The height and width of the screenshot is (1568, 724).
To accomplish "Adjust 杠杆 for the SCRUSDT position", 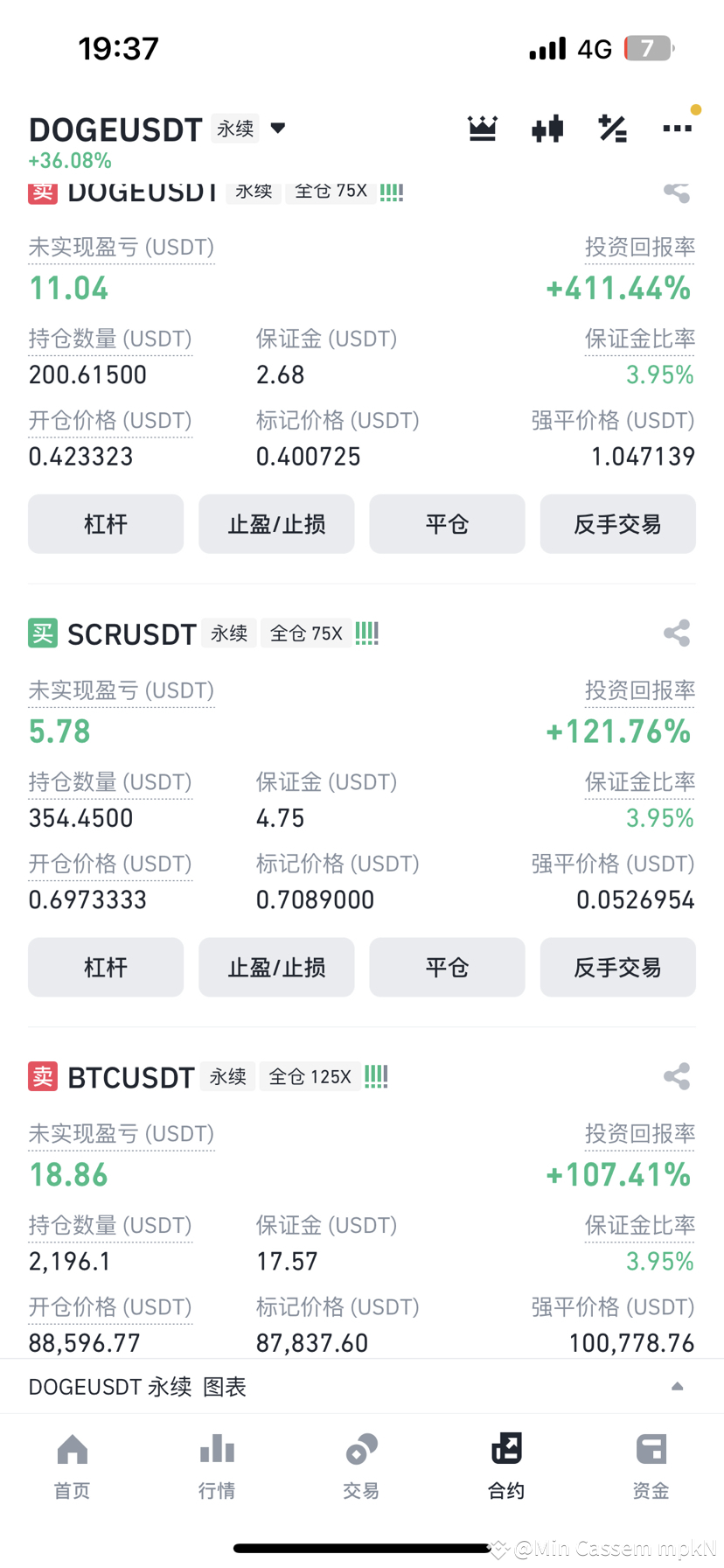I will pyautogui.click(x=106, y=968).
